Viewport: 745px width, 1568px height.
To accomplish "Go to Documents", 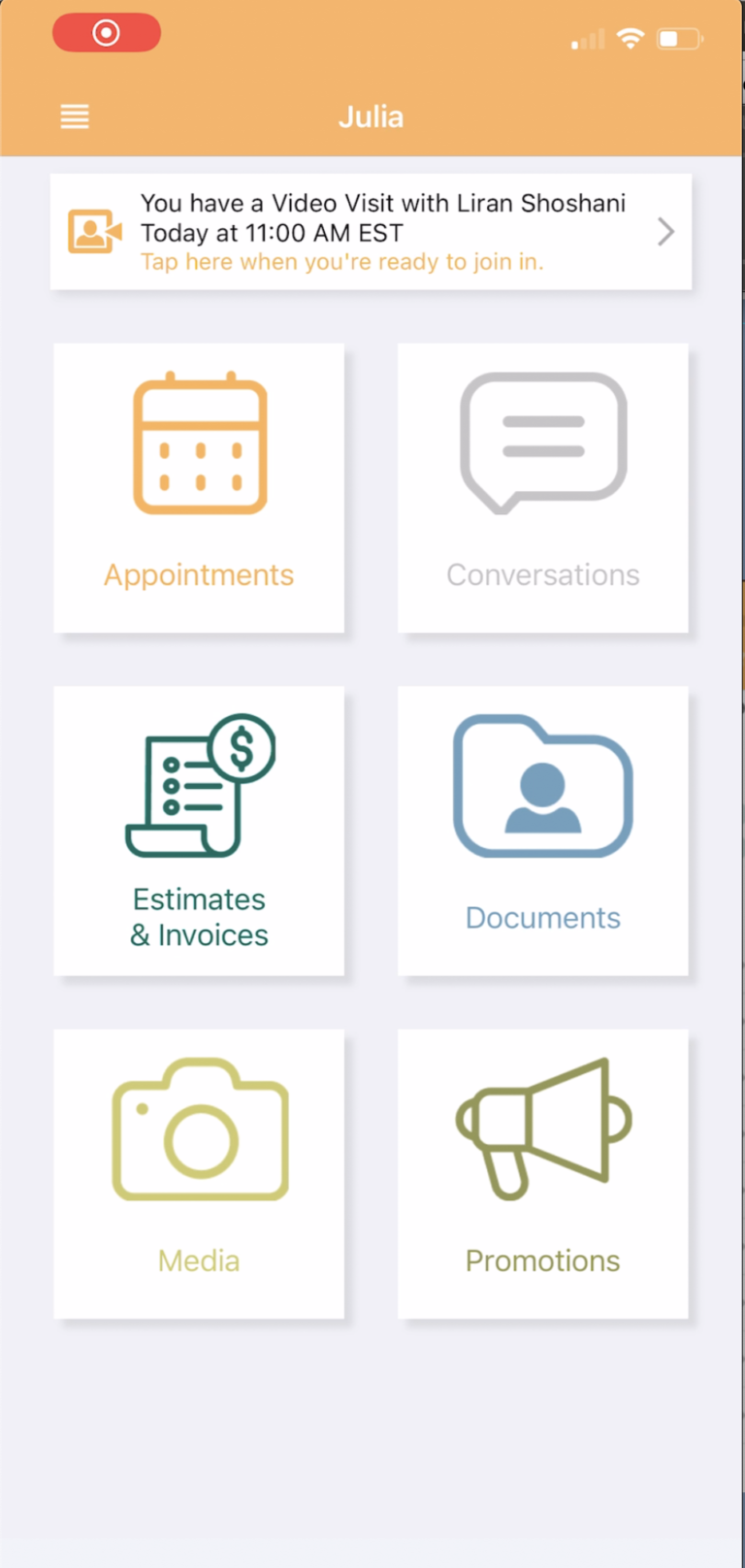I will pos(542,832).
